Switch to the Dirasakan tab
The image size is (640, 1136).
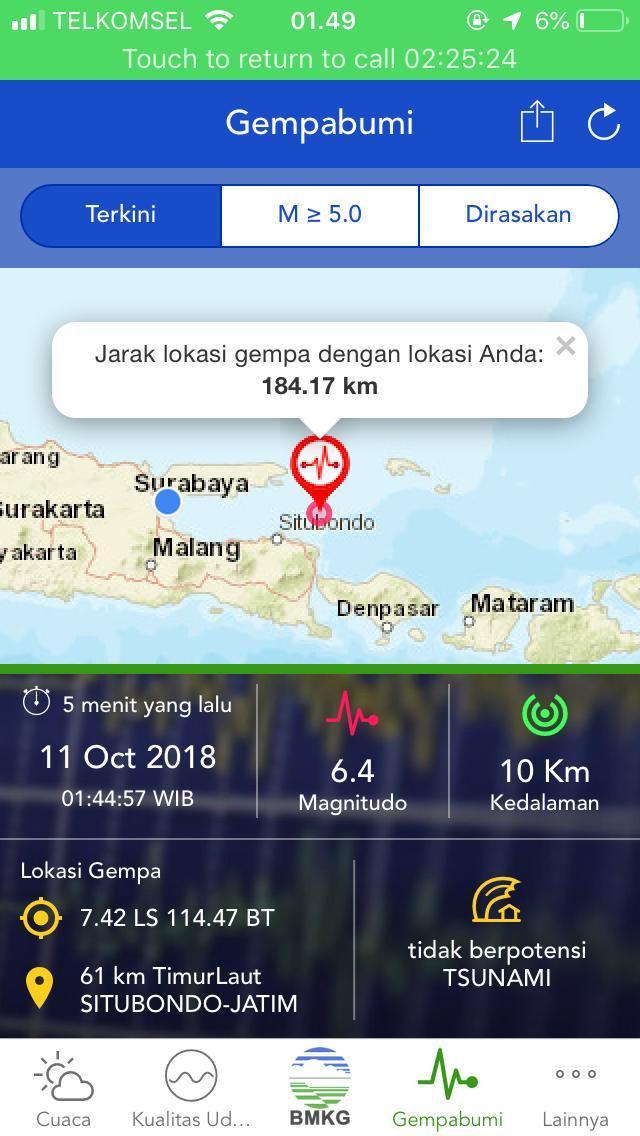518,214
